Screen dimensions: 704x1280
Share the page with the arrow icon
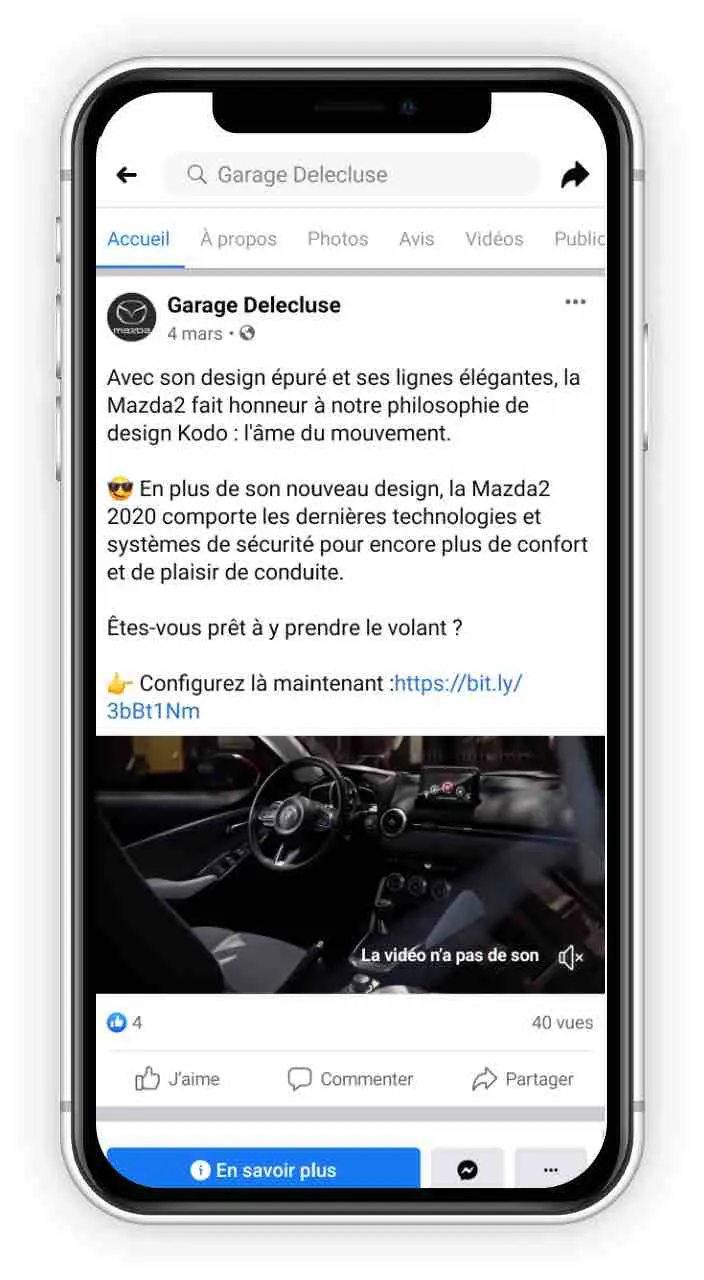tap(574, 176)
